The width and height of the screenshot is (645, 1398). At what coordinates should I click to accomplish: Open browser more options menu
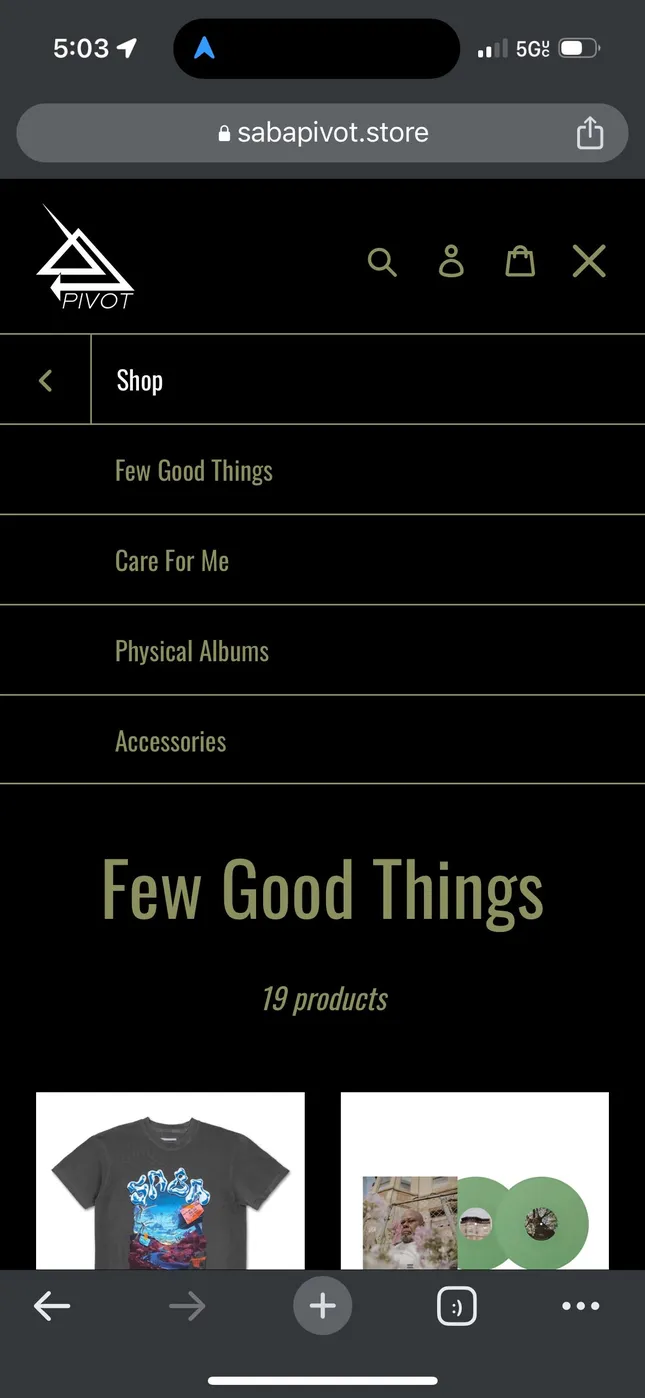[x=580, y=1306]
